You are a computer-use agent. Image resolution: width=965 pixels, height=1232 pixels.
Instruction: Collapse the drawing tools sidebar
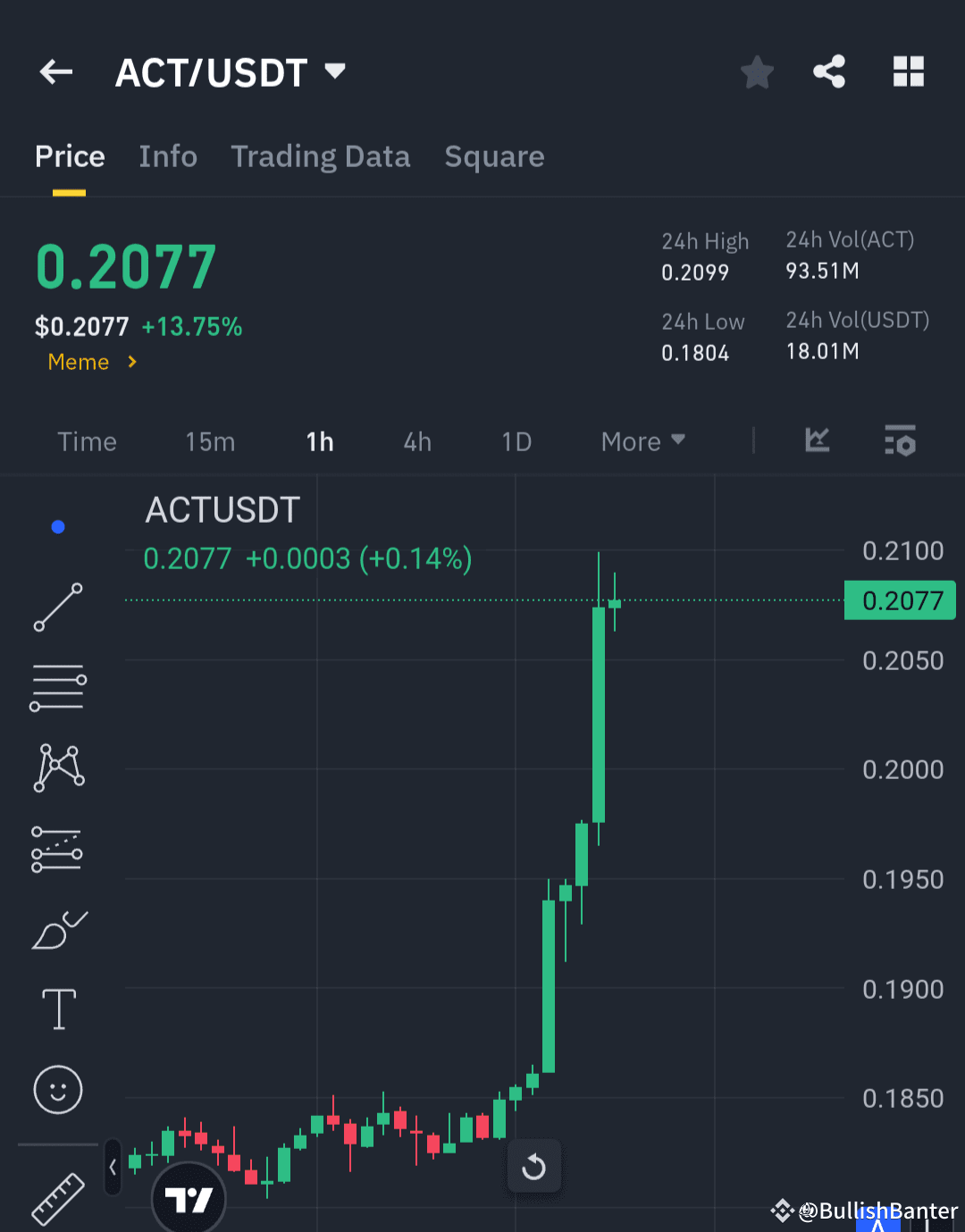coord(112,1168)
